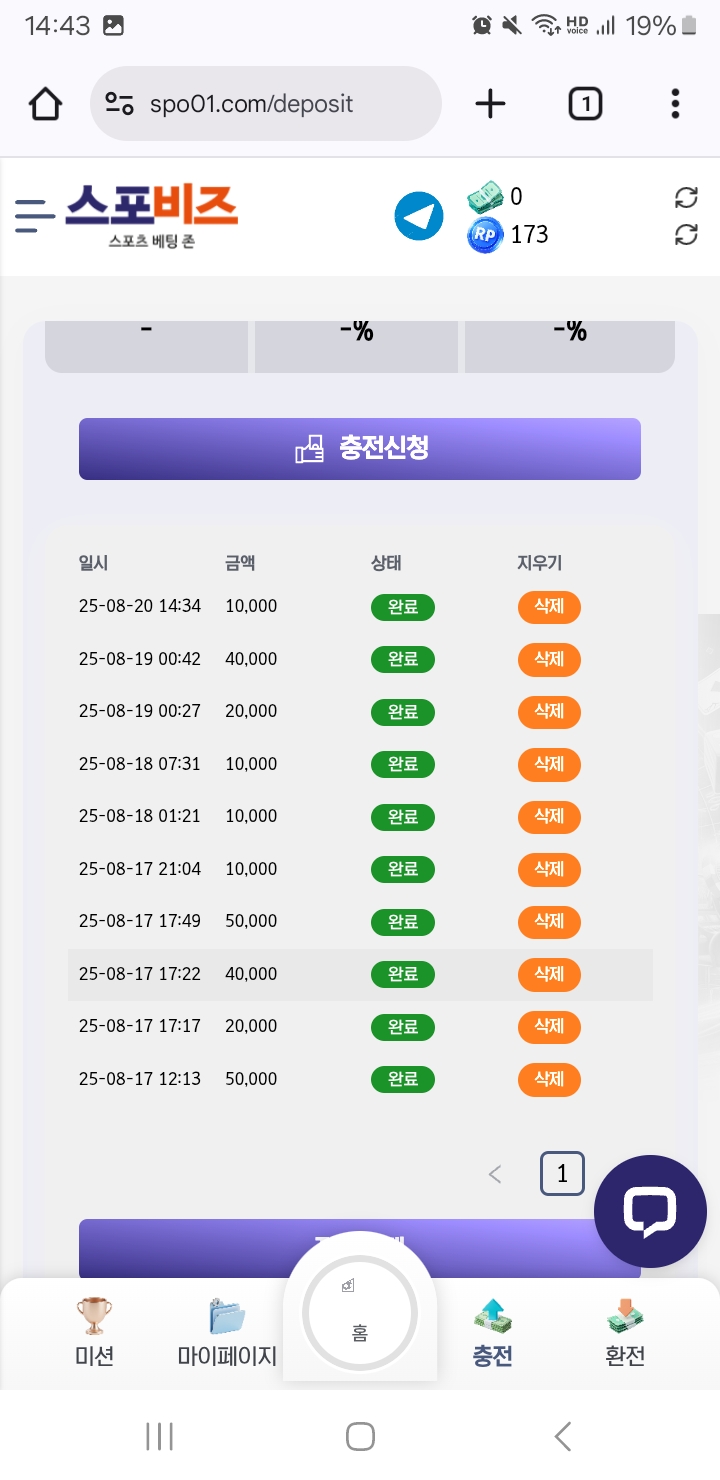720x1480 pixels.
Task: Switch to the 미션 tab
Action: coord(94,1332)
